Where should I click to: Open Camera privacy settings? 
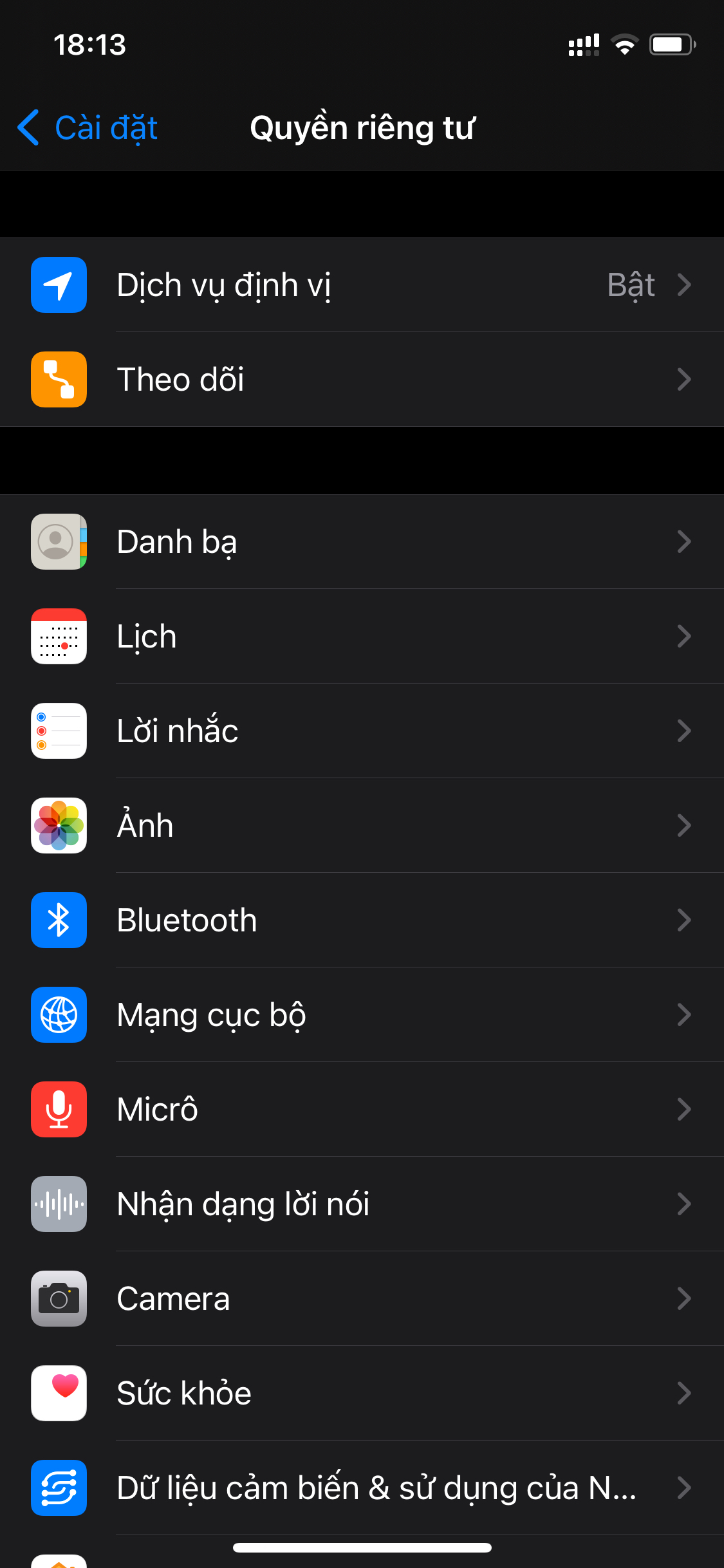(x=362, y=1299)
